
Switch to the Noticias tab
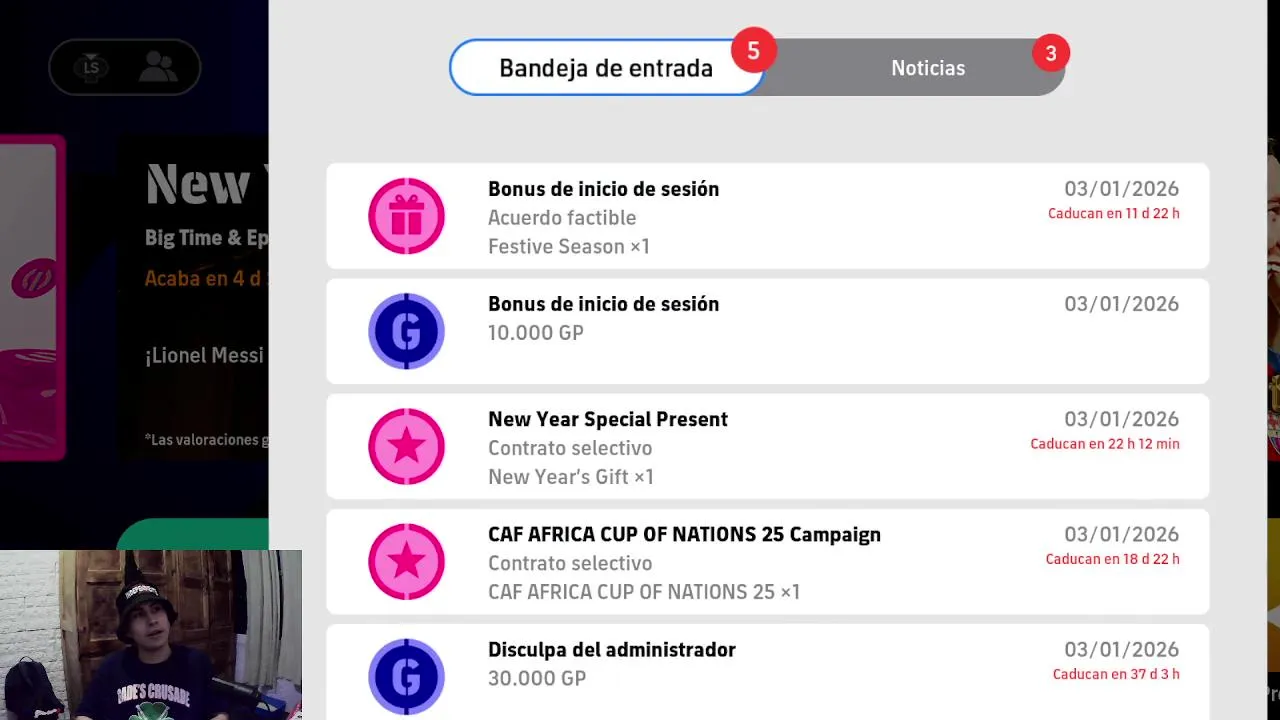coord(927,68)
